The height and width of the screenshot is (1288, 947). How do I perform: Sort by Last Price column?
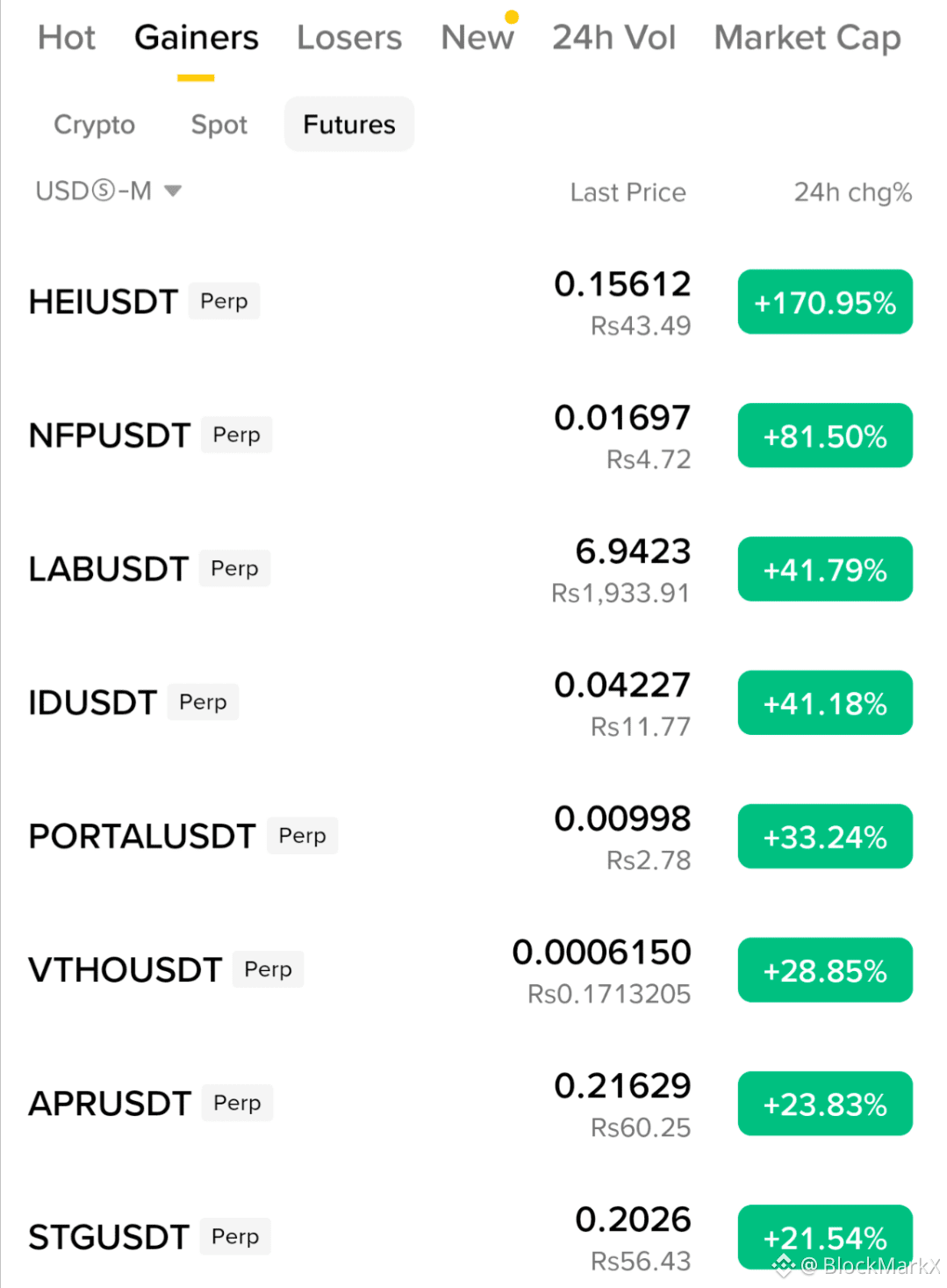pyautogui.click(x=628, y=192)
